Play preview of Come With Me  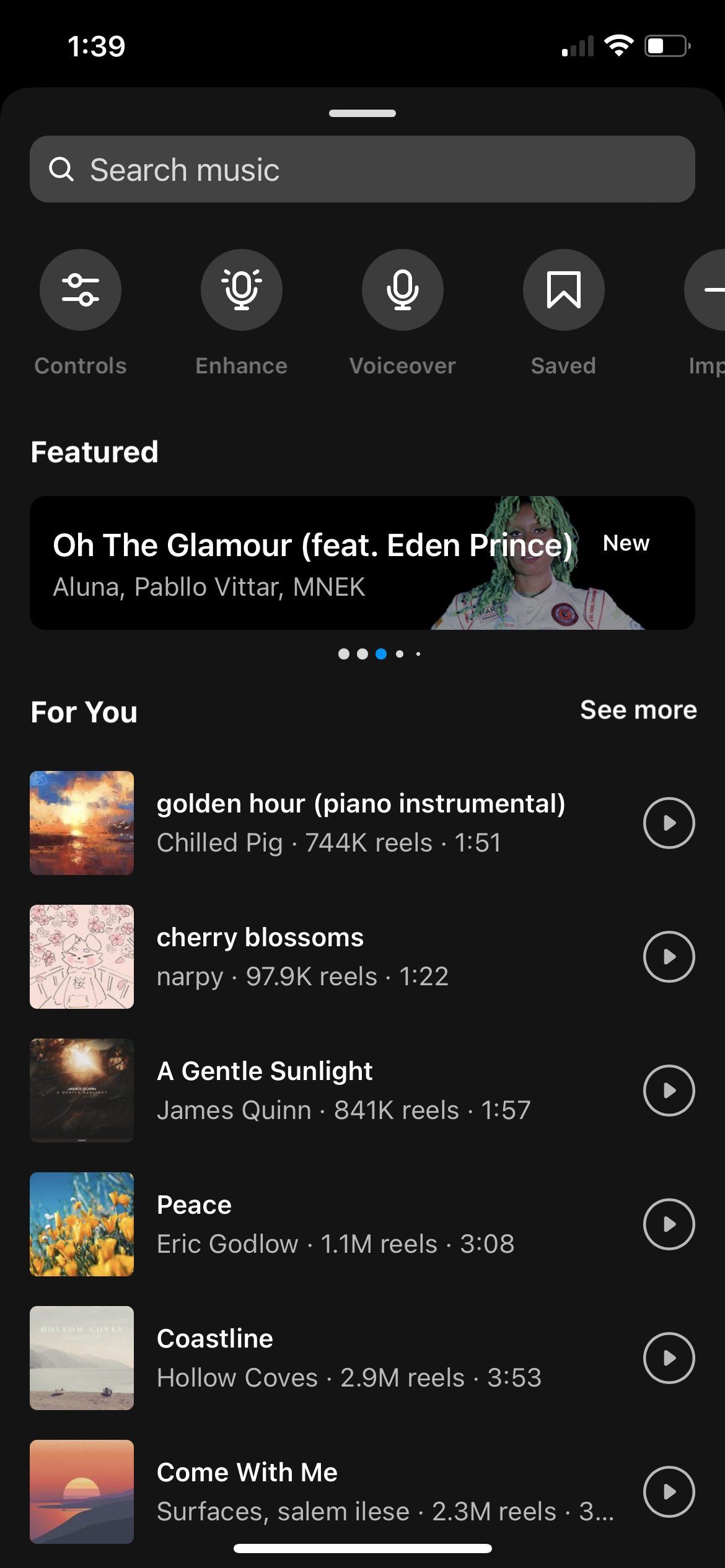point(669,1492)
